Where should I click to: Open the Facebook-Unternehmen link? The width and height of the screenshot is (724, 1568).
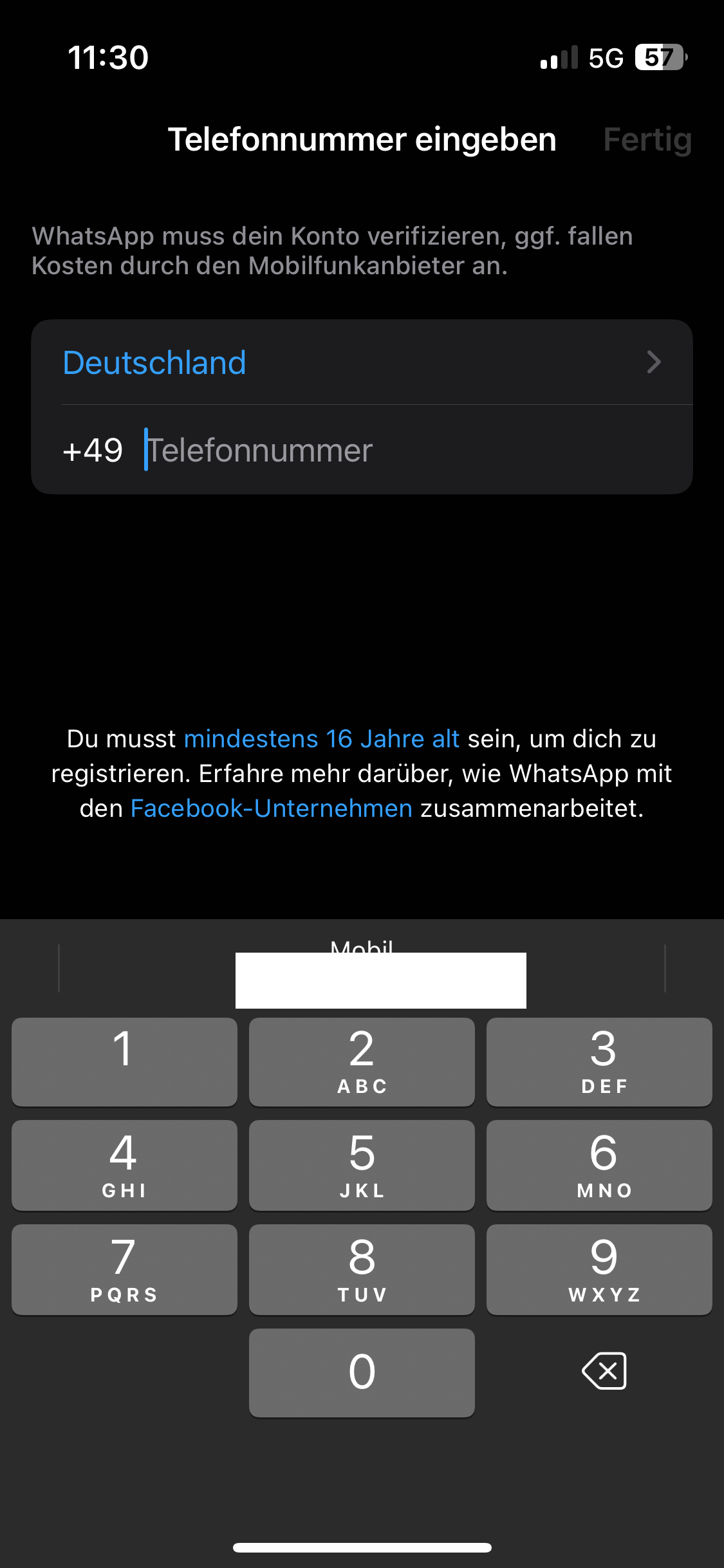coord(271,808)
